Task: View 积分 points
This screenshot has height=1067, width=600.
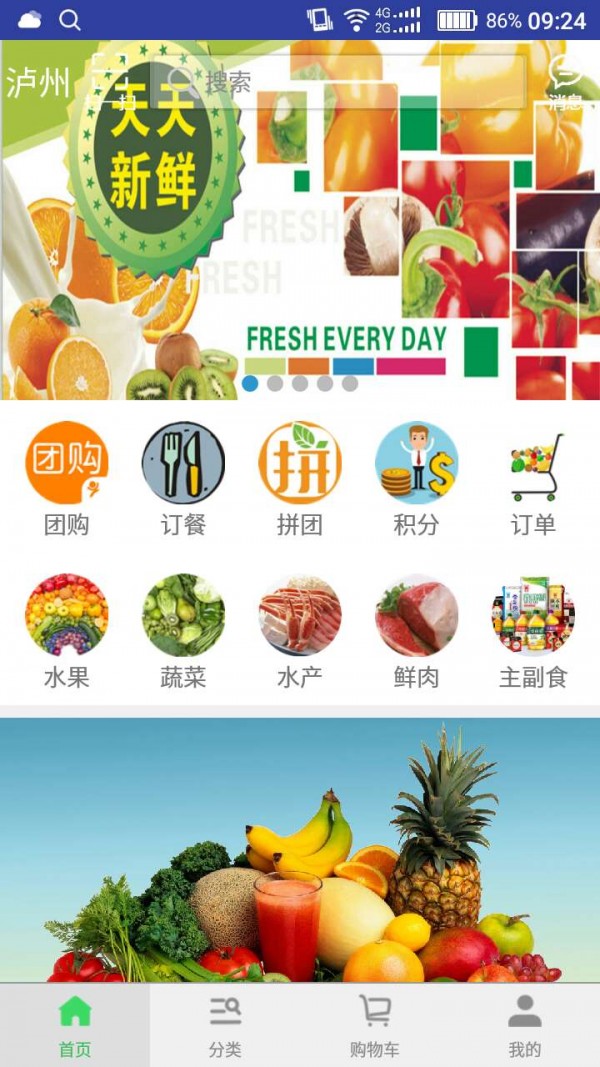Action: coord(416,480)
